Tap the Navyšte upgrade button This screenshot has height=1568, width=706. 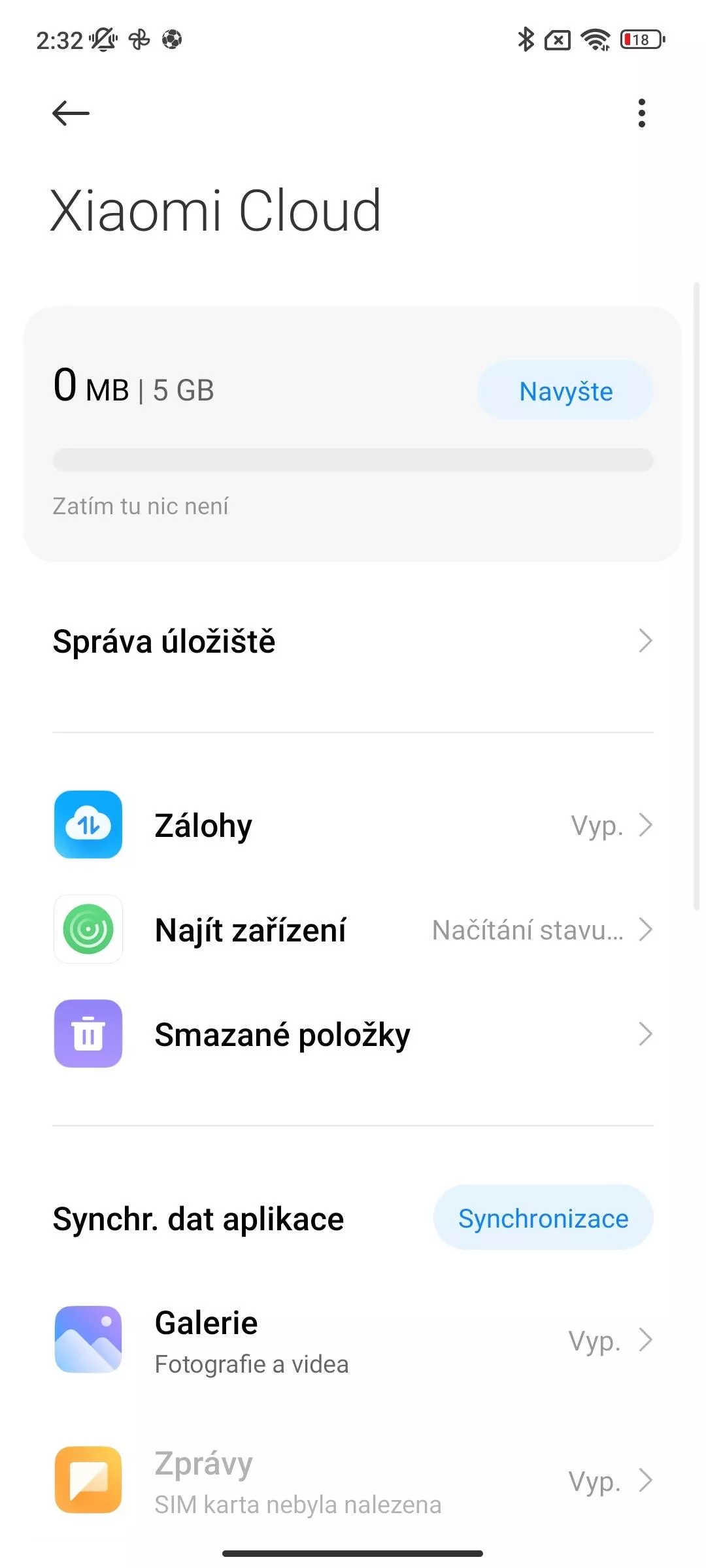pos(565,391)
